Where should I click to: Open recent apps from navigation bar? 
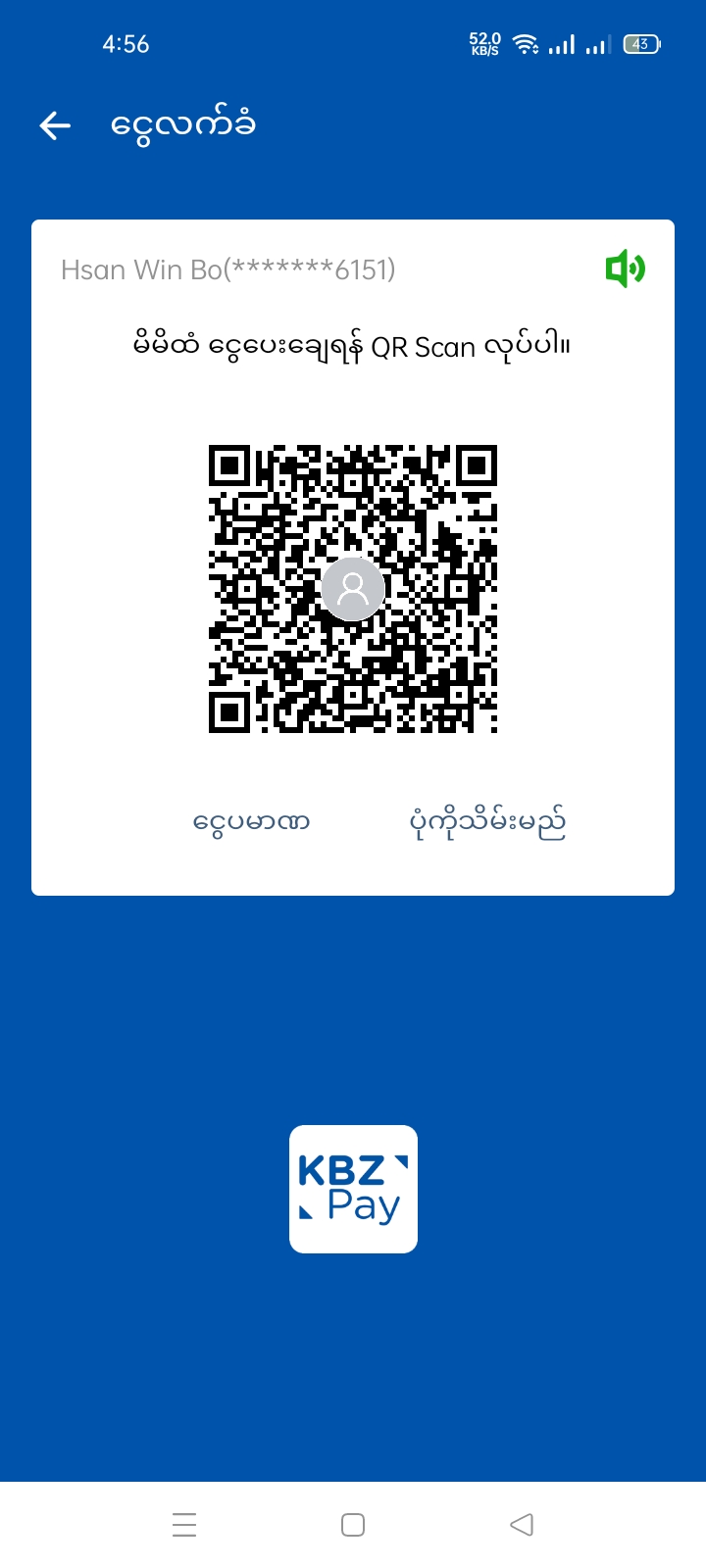coord(184,1524)
